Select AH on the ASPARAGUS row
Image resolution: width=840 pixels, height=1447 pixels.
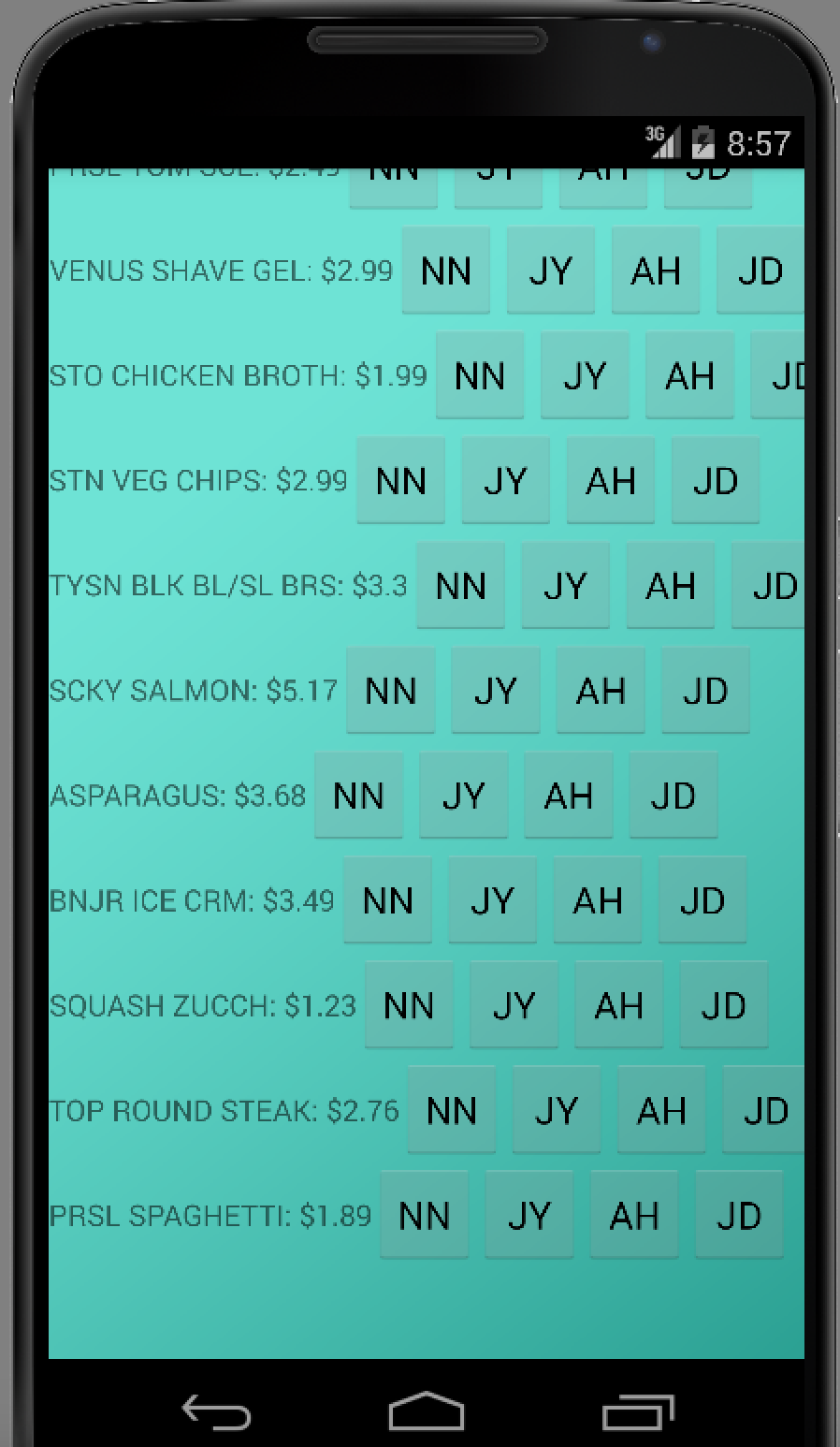point(568,796)
